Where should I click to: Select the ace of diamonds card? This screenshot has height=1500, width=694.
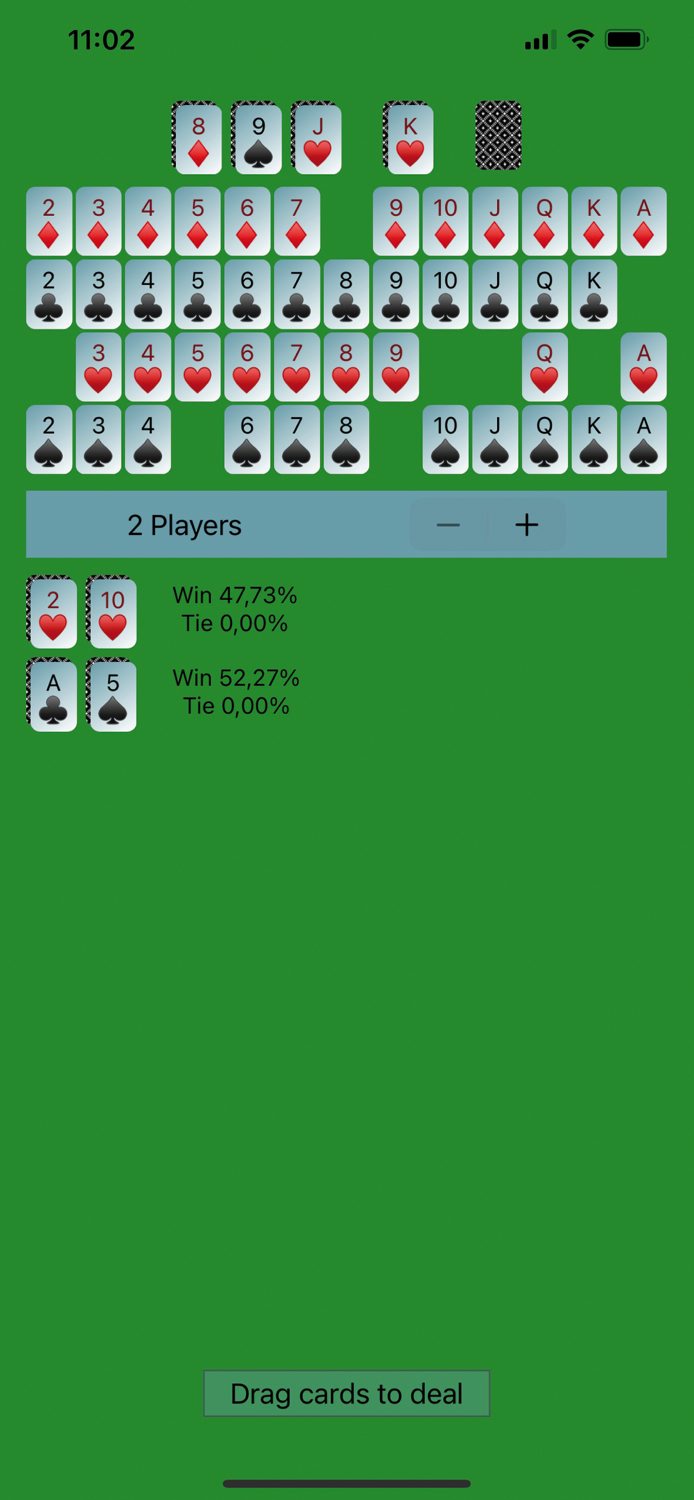[643, 221]
